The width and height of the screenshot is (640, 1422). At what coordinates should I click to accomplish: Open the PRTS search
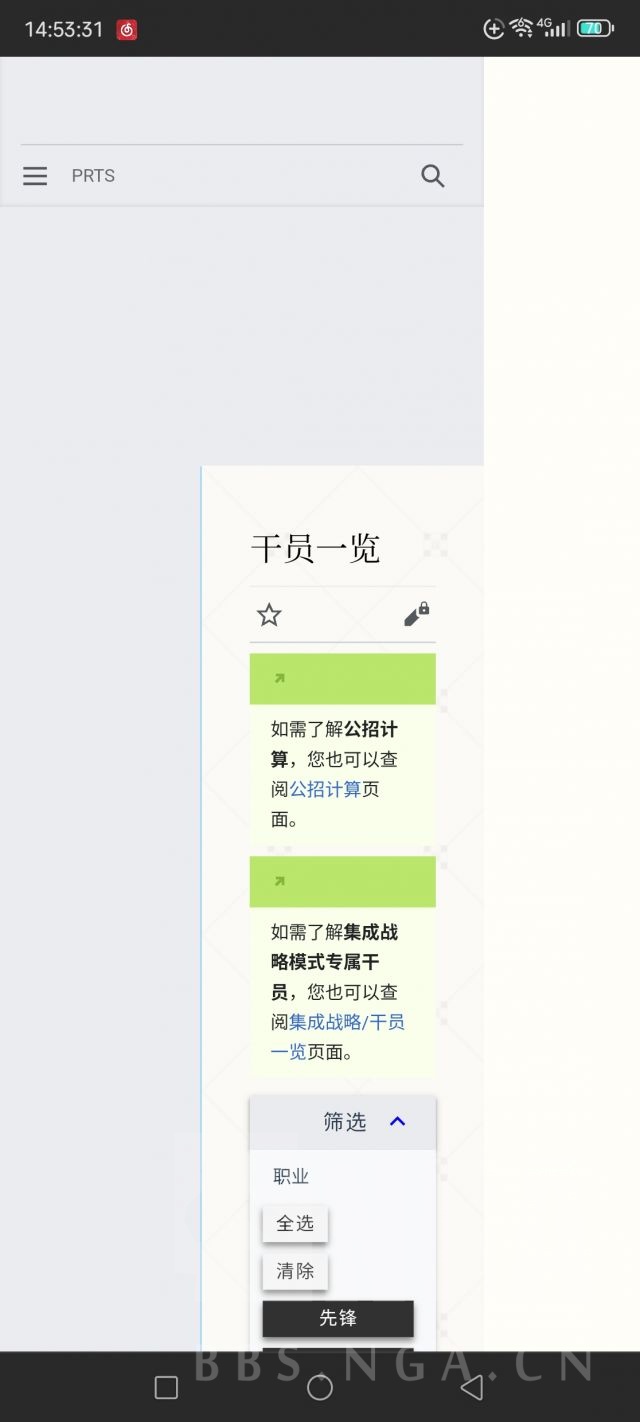[x=432, y=176]
